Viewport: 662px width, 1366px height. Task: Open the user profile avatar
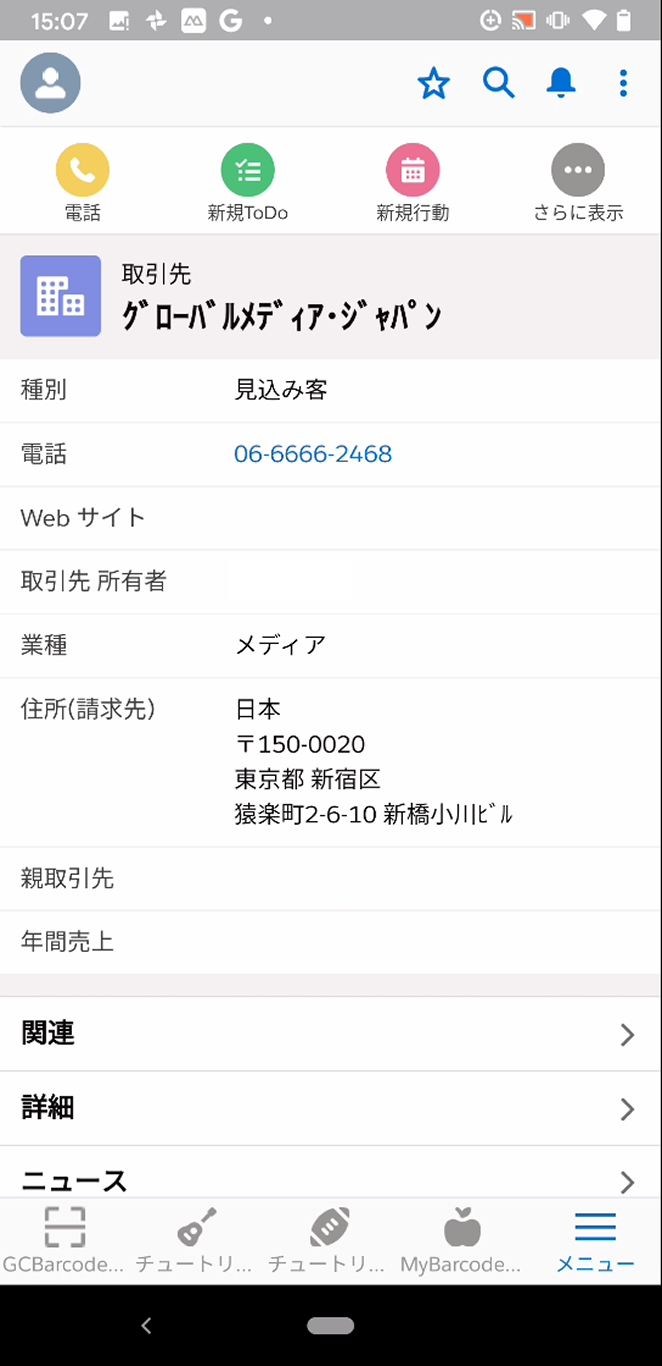(x=50, y=83)
